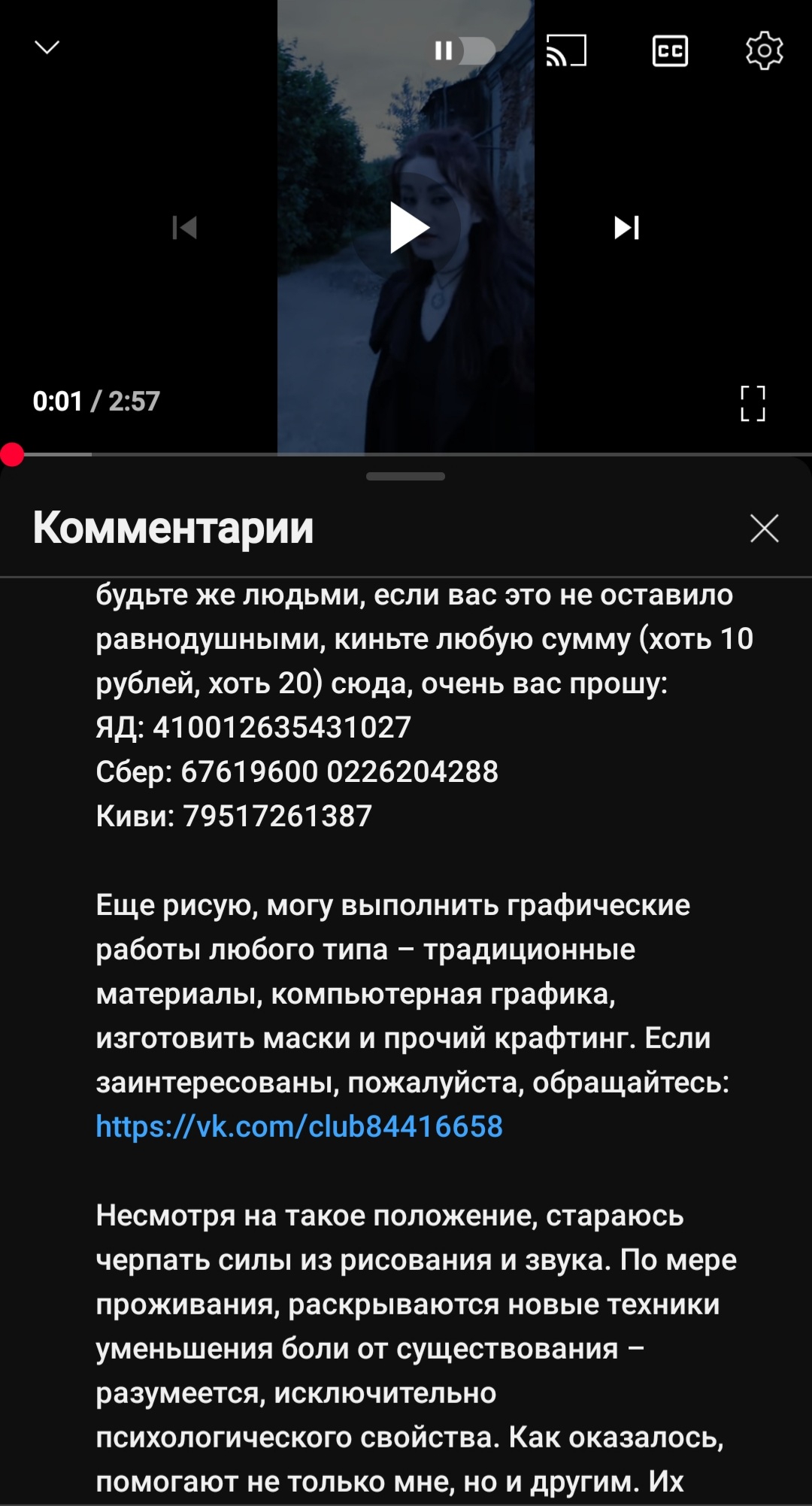The width and height of the screenshot is (812, 1506).
Task: Close the Комментарии panel
Action: click(764, 529)
